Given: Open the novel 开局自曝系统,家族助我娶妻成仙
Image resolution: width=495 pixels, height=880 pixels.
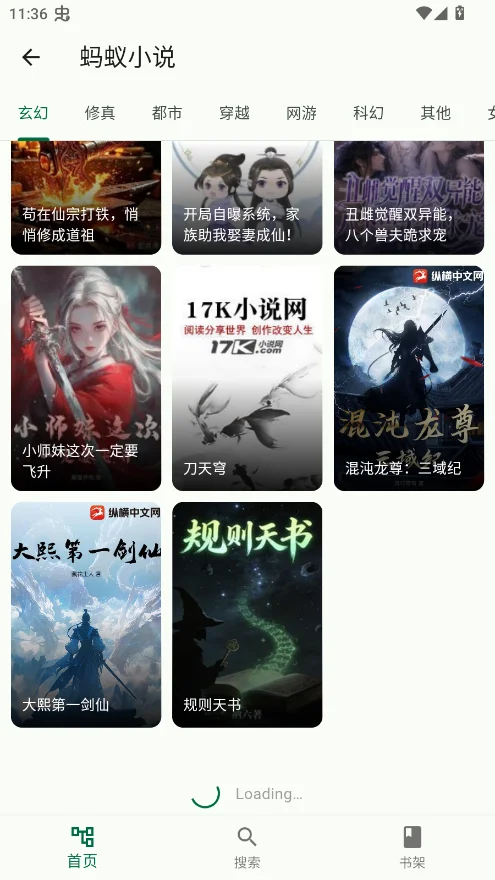Looking at the screenshot, I should 247,198.
